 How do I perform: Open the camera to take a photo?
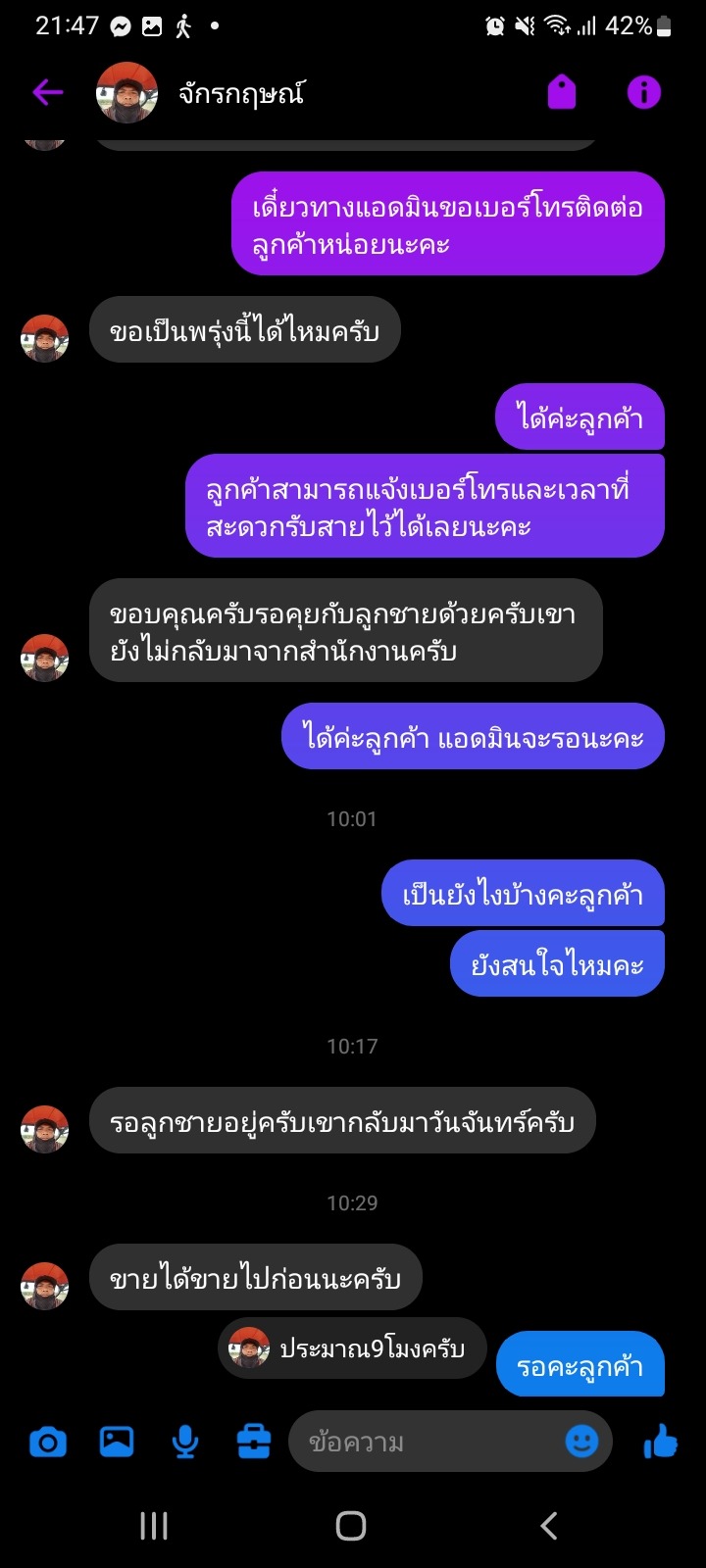47,1442
